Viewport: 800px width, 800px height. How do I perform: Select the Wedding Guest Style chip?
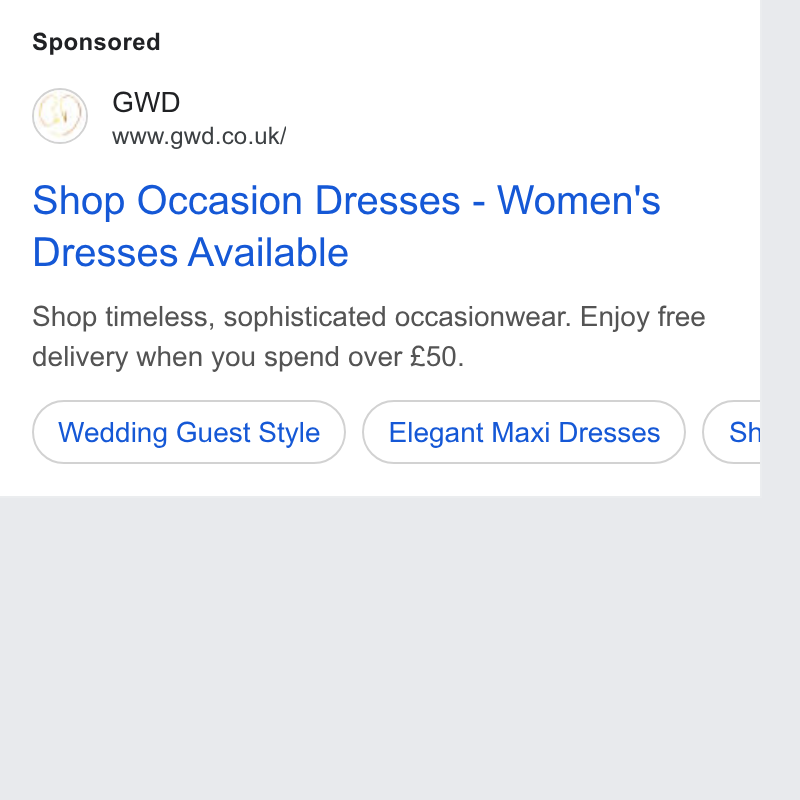click(x=189, y=432)
